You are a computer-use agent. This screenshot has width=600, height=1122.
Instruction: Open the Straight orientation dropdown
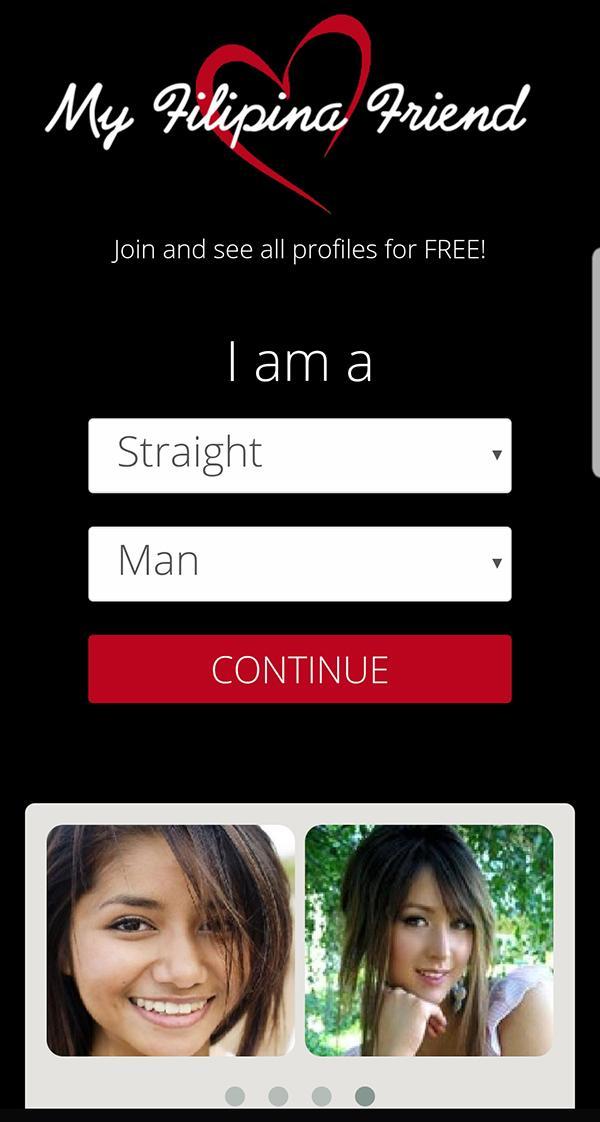click(x=299, y=455)
